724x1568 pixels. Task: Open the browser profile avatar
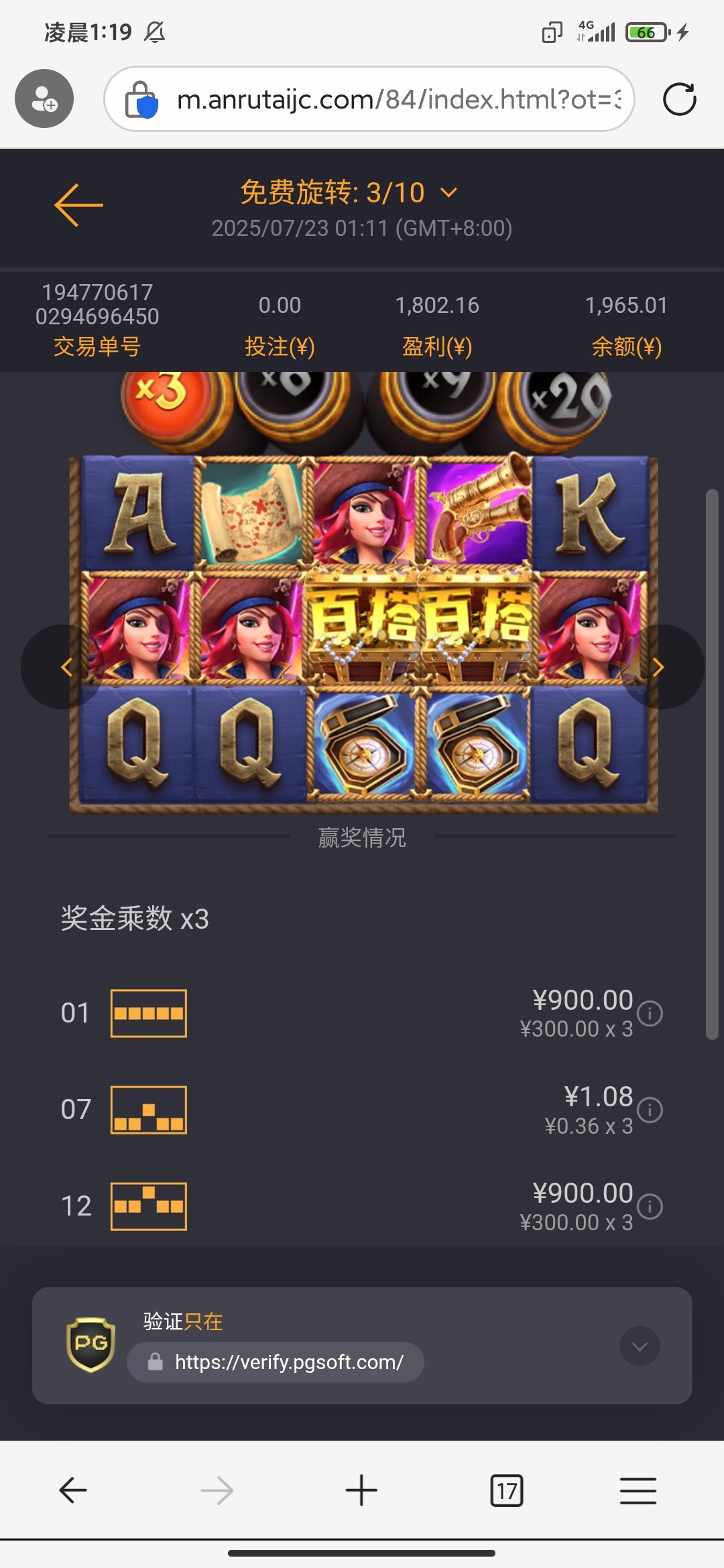tap(44, 99)
